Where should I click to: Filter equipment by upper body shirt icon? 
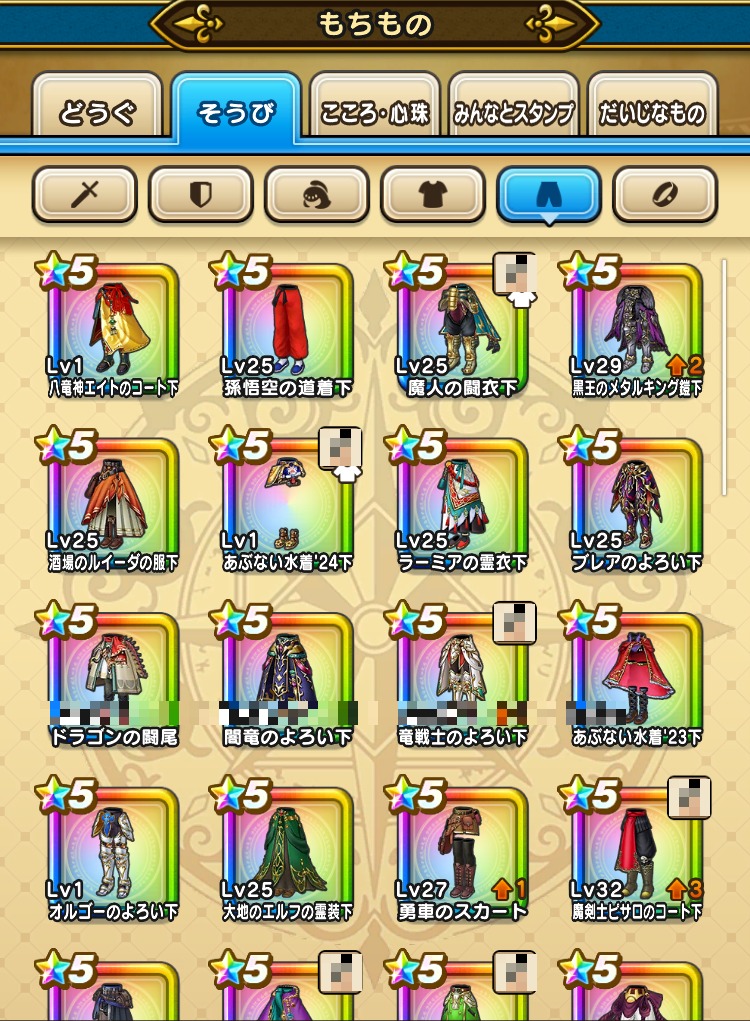[433, 194]
